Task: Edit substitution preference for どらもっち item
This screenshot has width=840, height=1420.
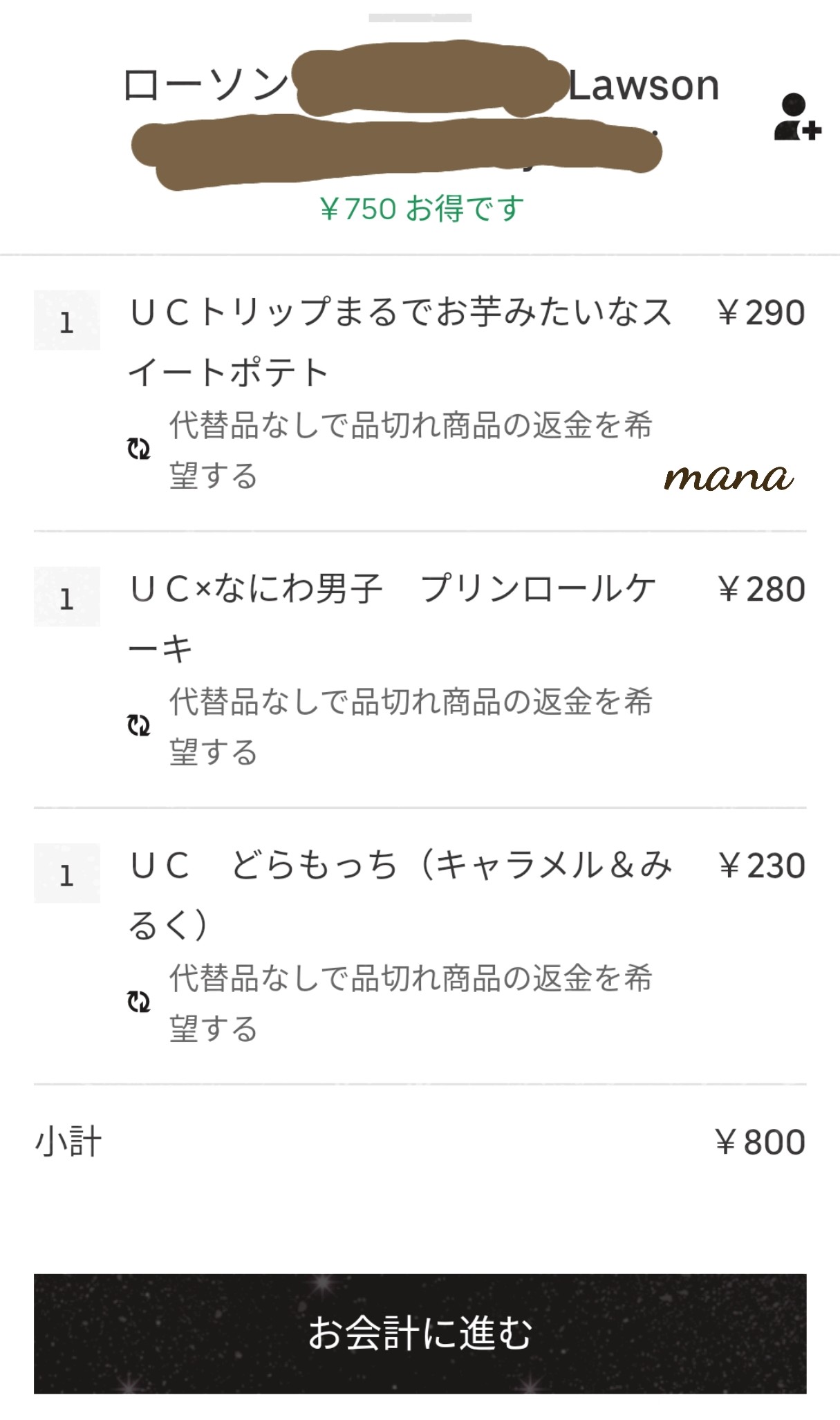Action: click(x=391, y=1002)
